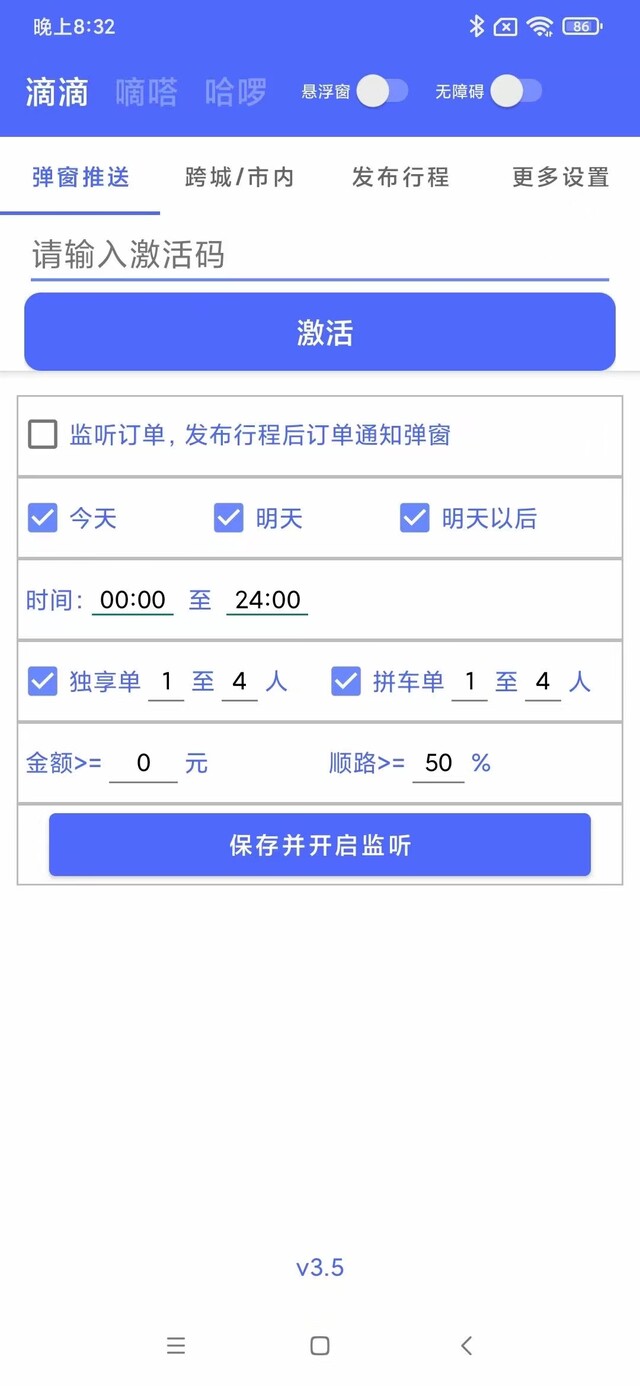Edit the 顺路 percentage field
640x1386 pixels.
438,764
